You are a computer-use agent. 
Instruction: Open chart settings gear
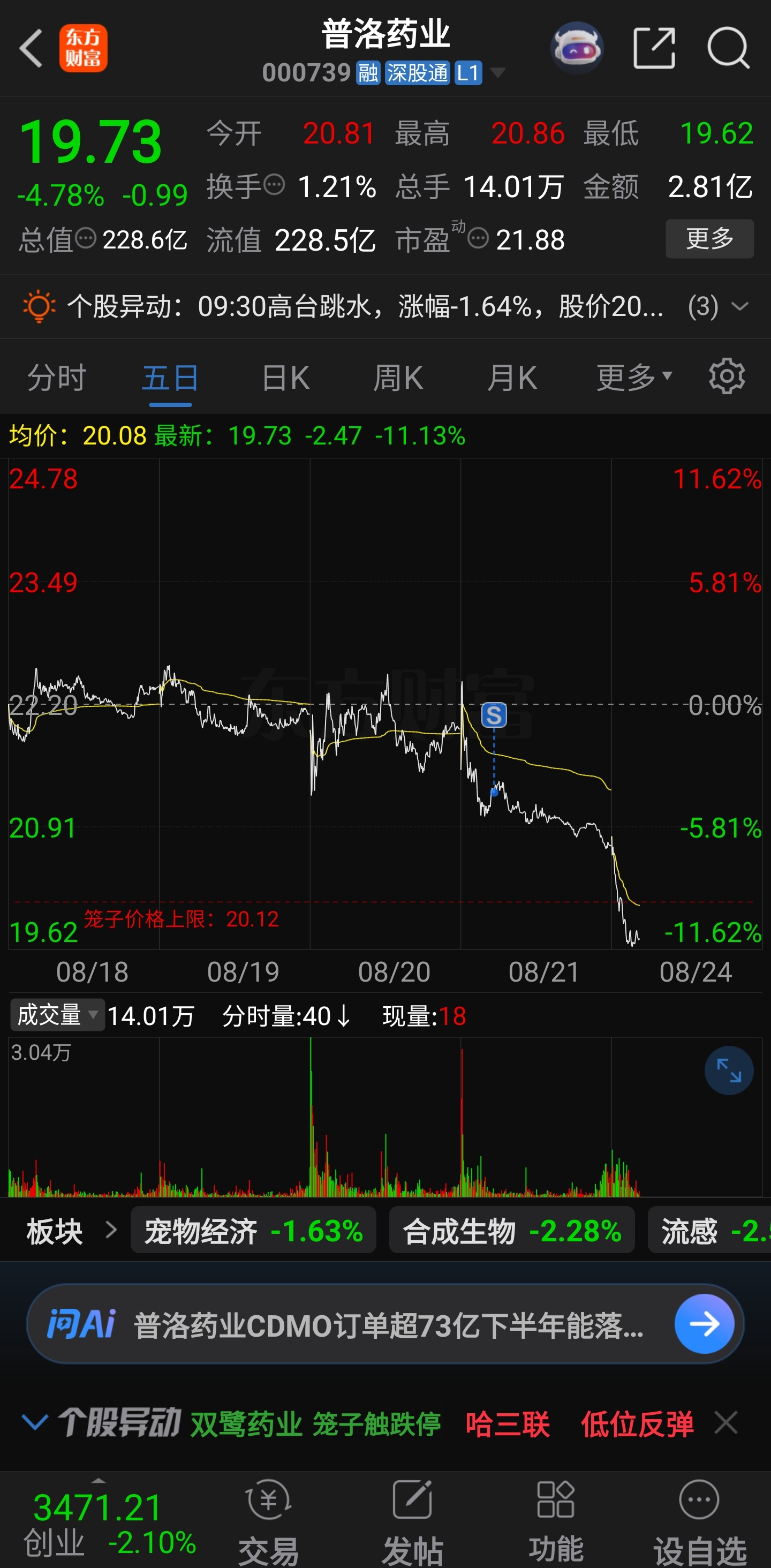(727, 377)
